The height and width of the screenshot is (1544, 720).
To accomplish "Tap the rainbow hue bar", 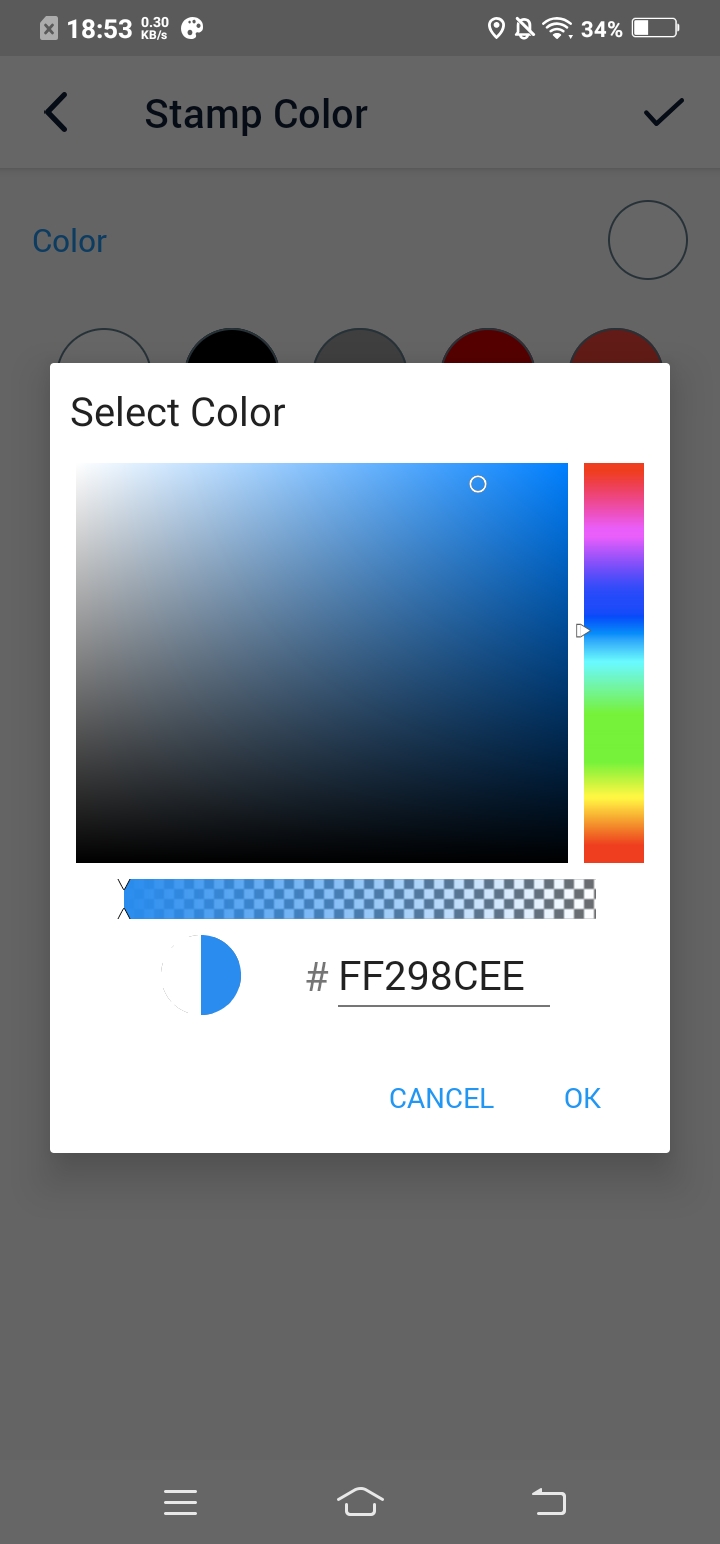I will point(613,662).
